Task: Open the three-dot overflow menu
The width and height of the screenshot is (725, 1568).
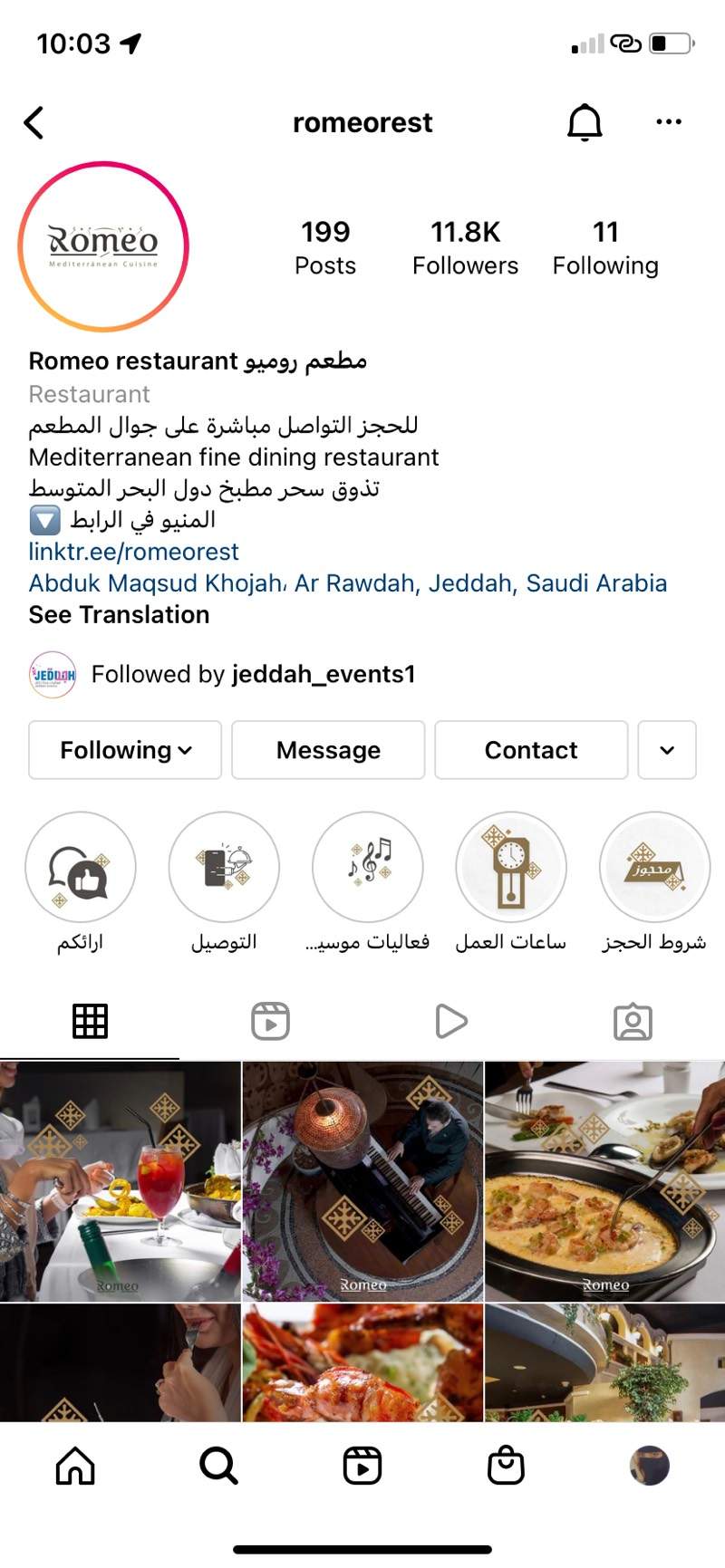Action: click(x=668, y=122)
